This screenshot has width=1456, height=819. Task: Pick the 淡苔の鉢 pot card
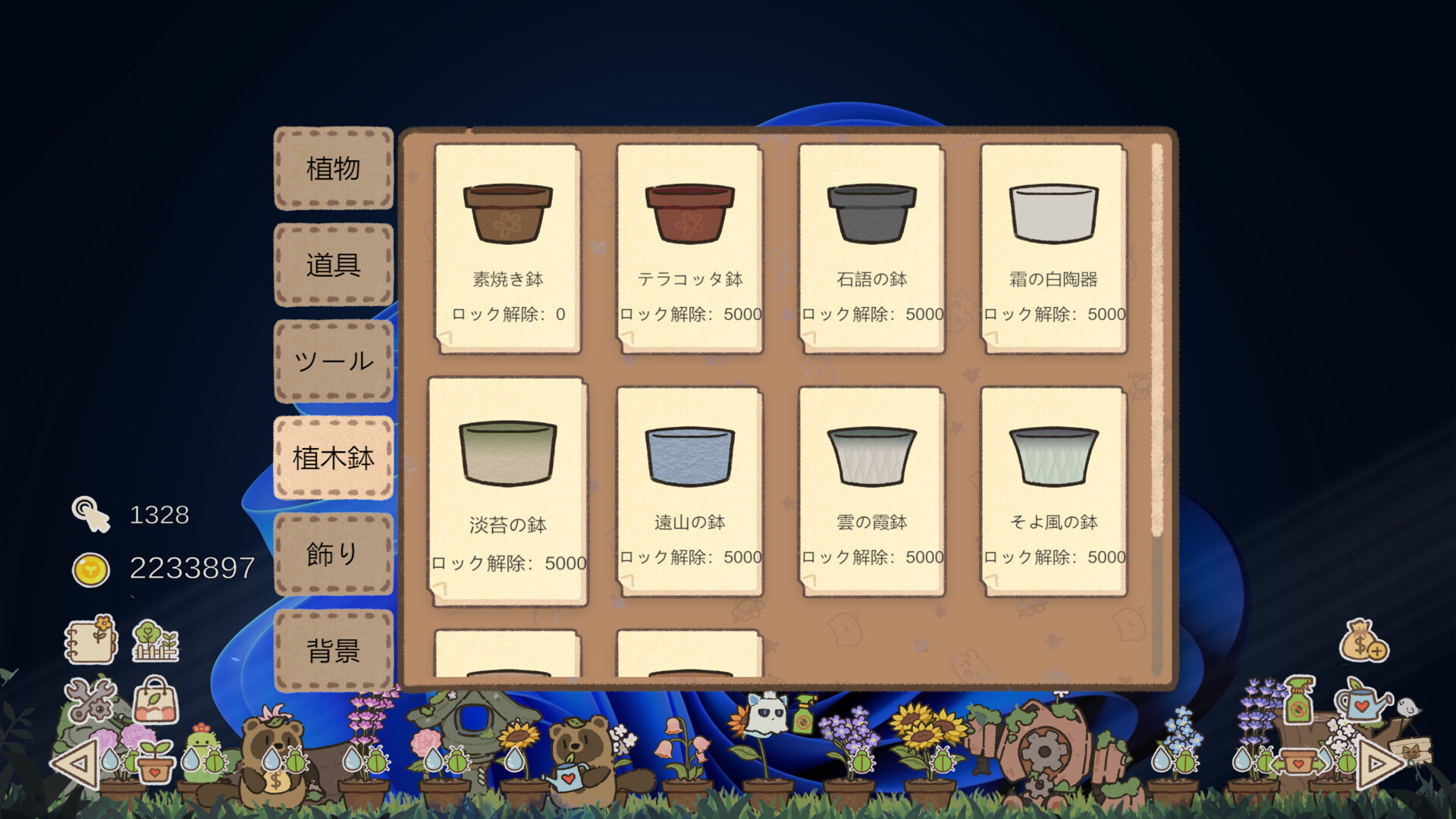[x=507, y=491]
